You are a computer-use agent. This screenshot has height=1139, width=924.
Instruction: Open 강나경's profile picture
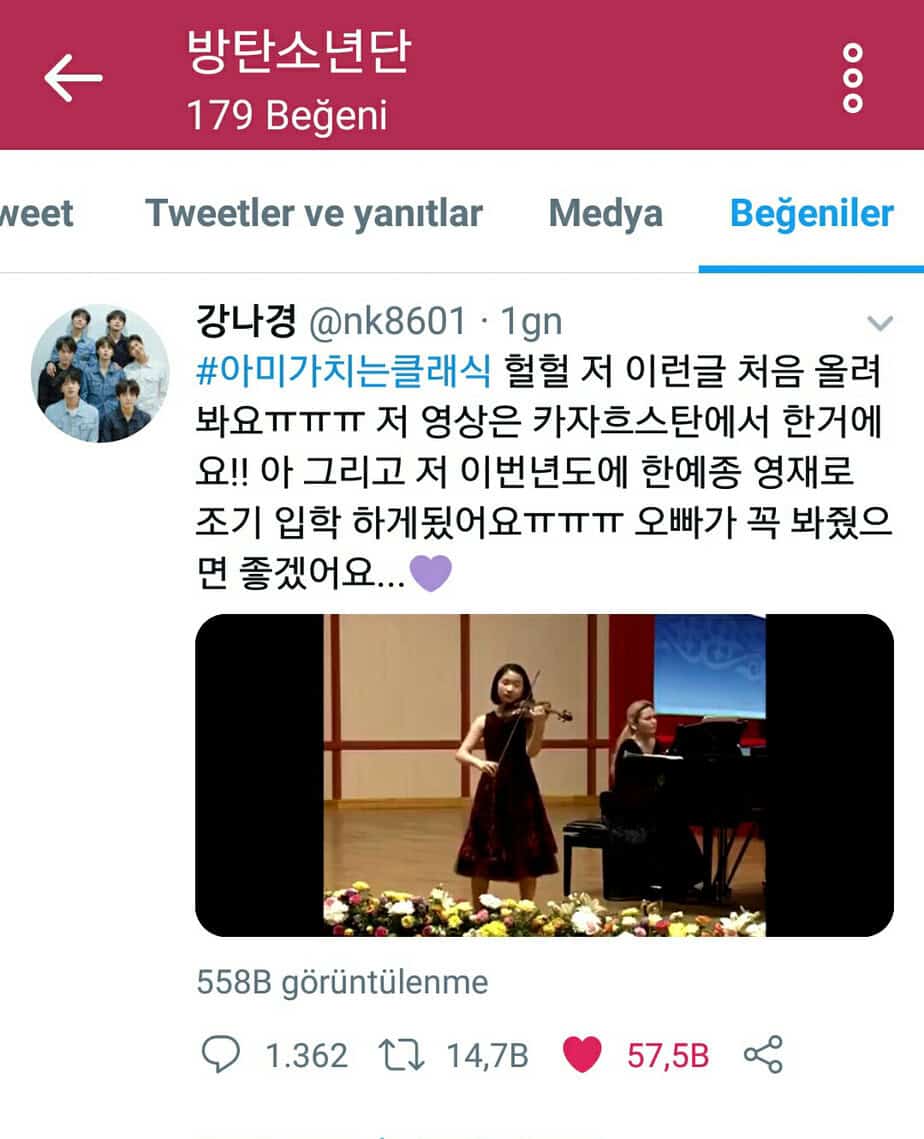point(100,373)
